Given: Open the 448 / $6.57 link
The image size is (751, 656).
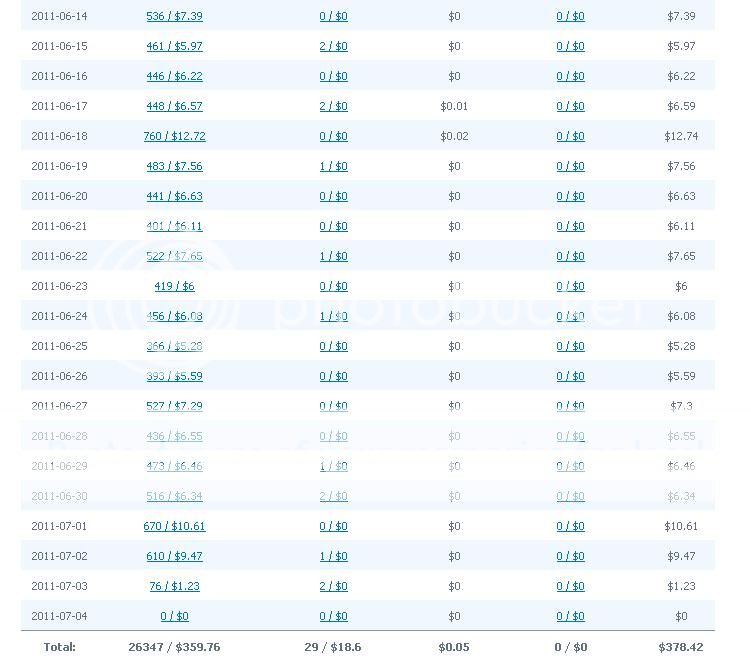Looking at the screenshot, I should (x=174, y=106).
